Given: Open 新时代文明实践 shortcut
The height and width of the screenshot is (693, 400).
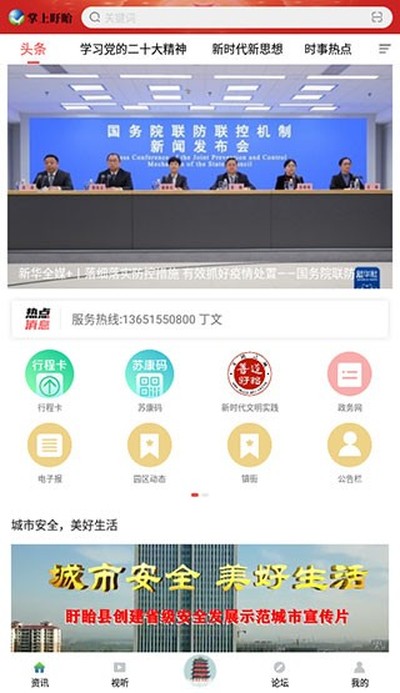Looking at the screenshot, I should pyautogui.click(x=250, y=381).
